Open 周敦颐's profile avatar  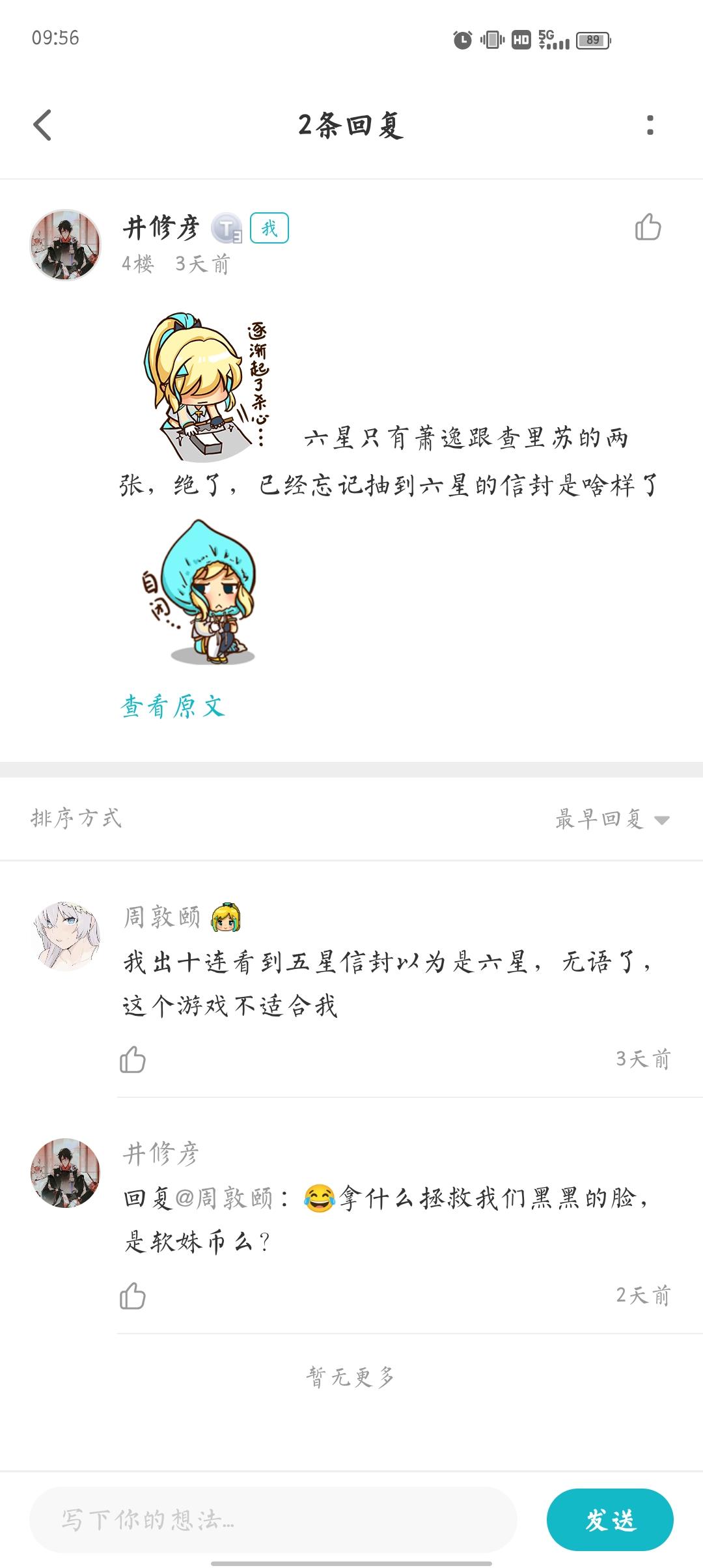66,936
